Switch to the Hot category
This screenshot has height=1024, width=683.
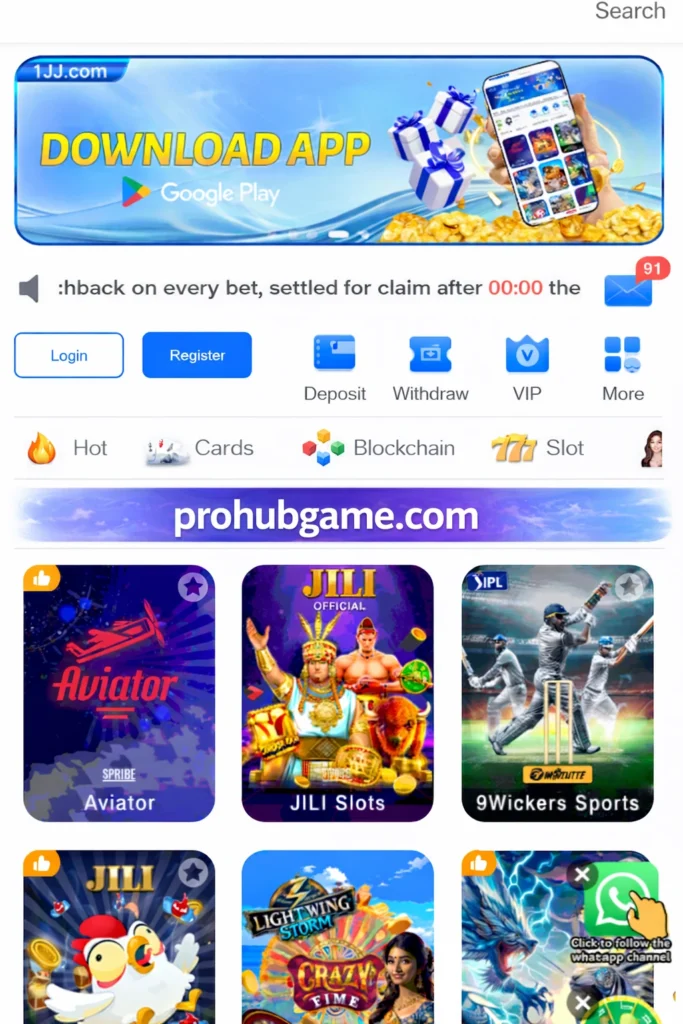(67, 448)
